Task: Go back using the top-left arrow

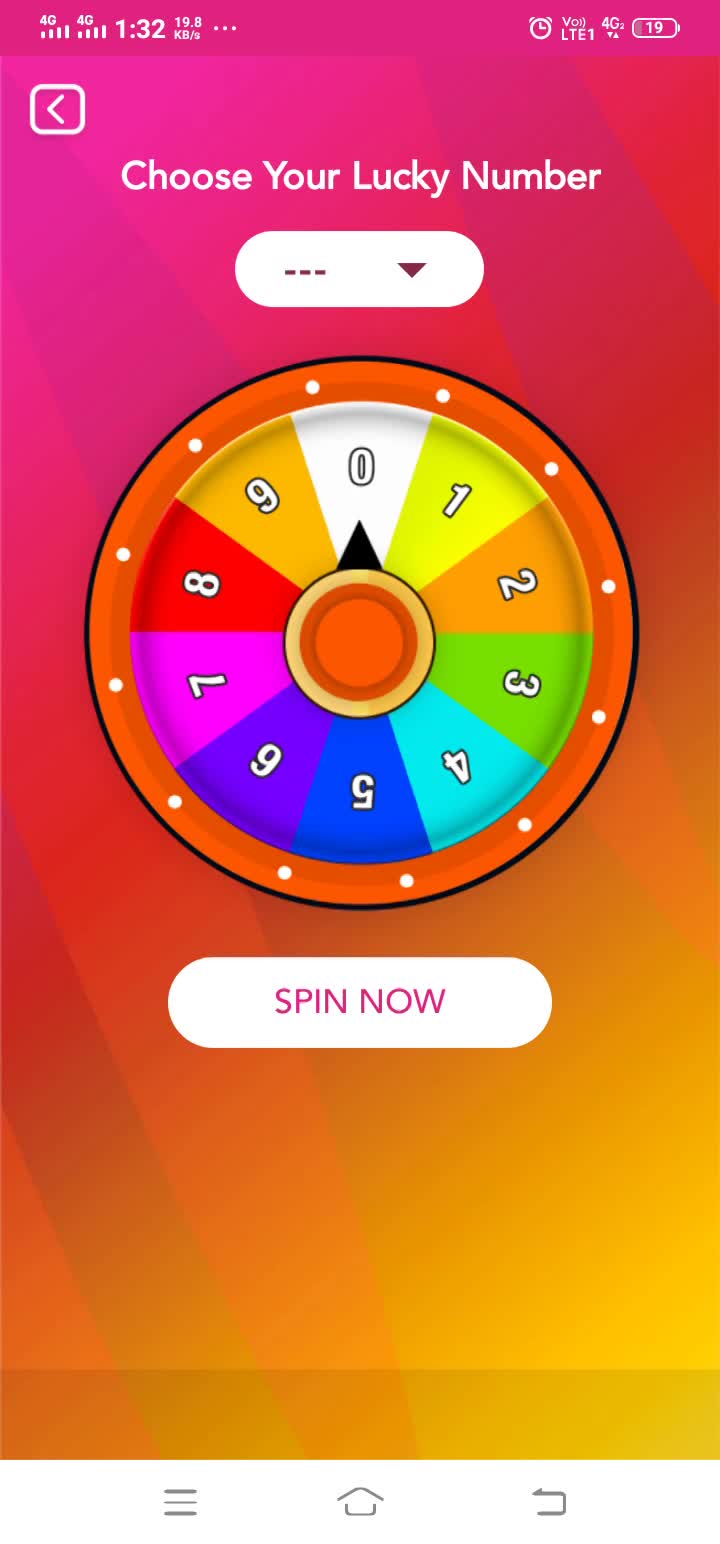Action: [x=57, y=109]
